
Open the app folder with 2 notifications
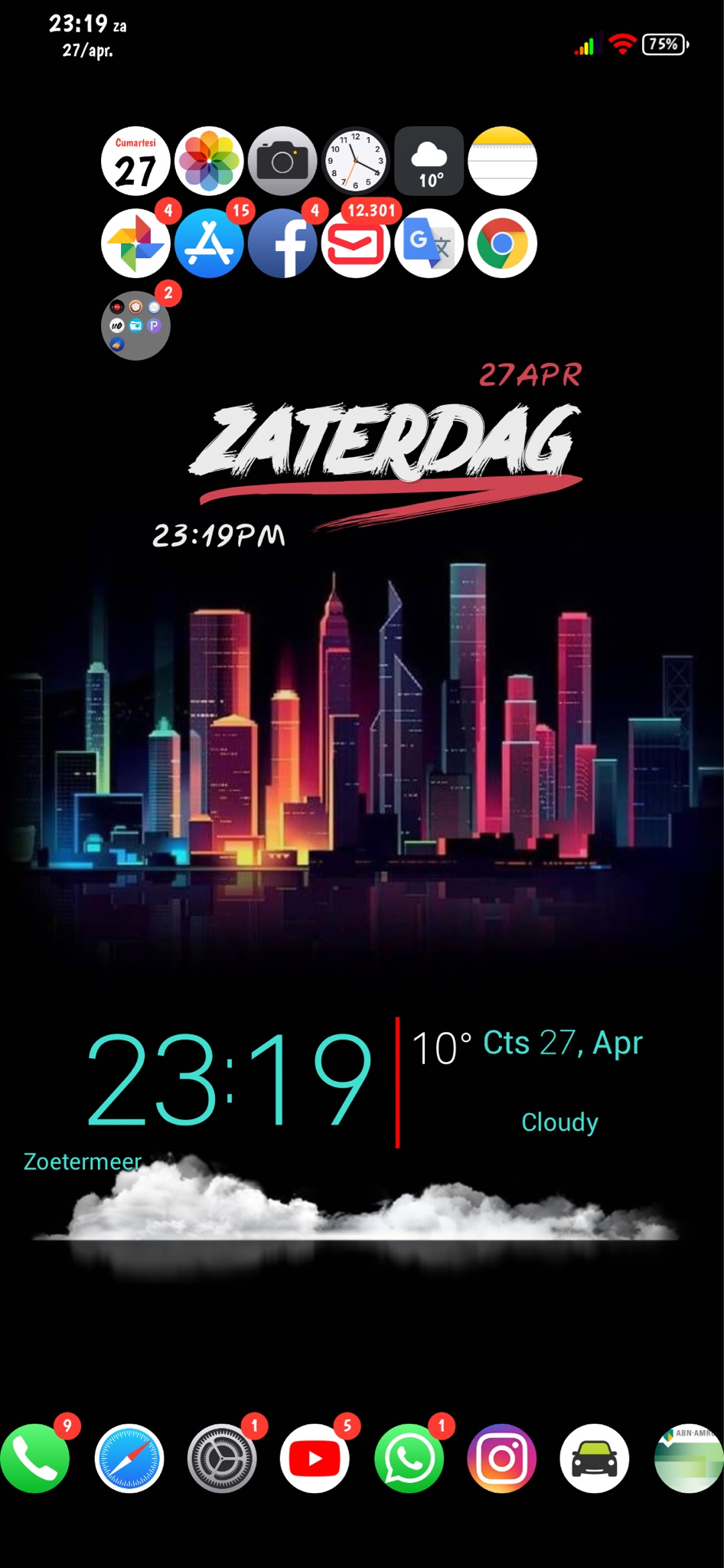coord(135,325)
